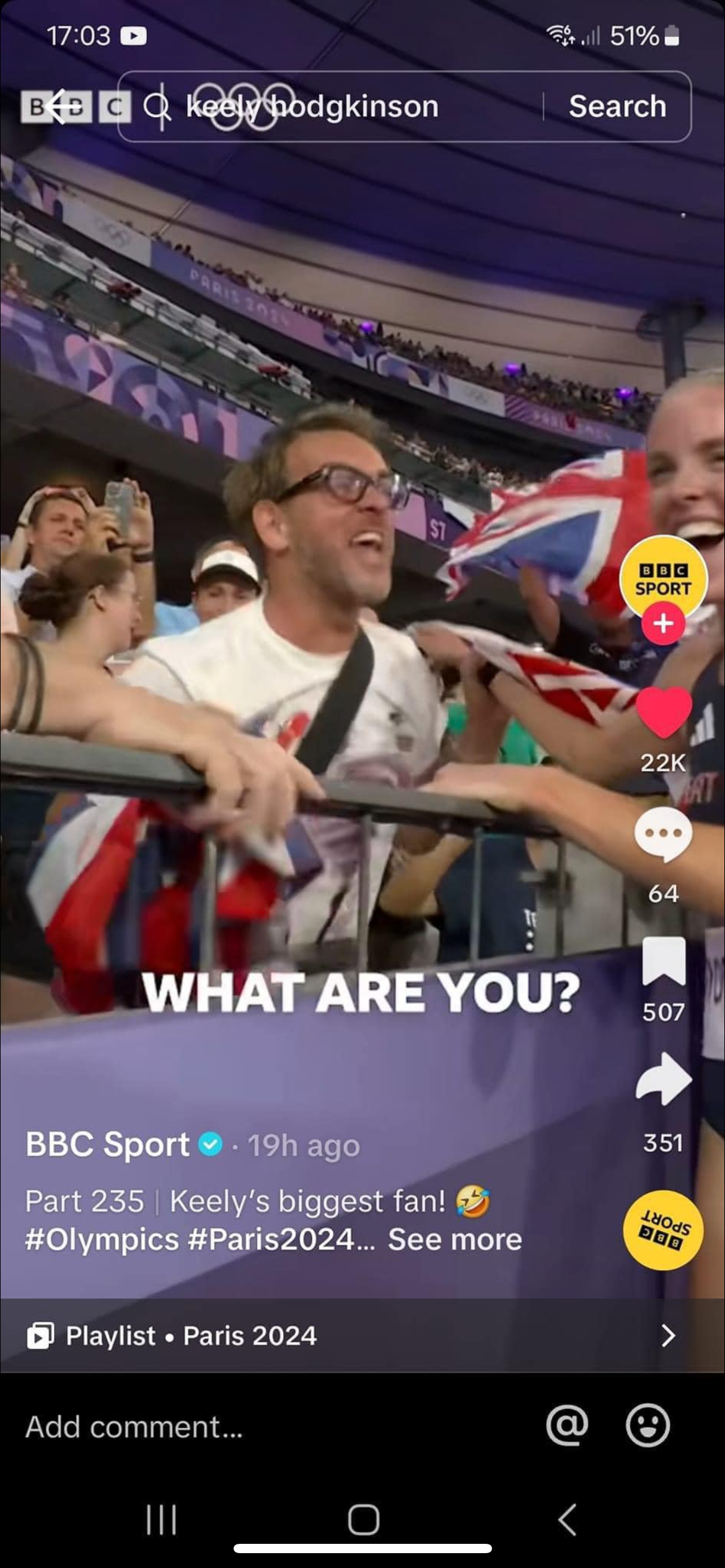Image resolution: width=725 pixels, height=1568 pixels.
Task: Like this video with the heart
Action: 663,712
